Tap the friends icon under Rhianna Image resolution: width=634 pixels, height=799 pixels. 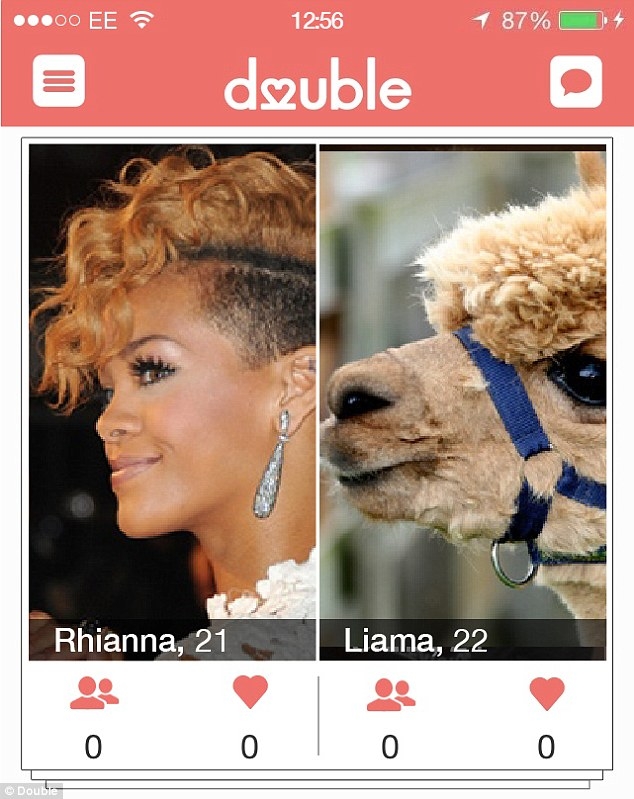pos(94,695)
